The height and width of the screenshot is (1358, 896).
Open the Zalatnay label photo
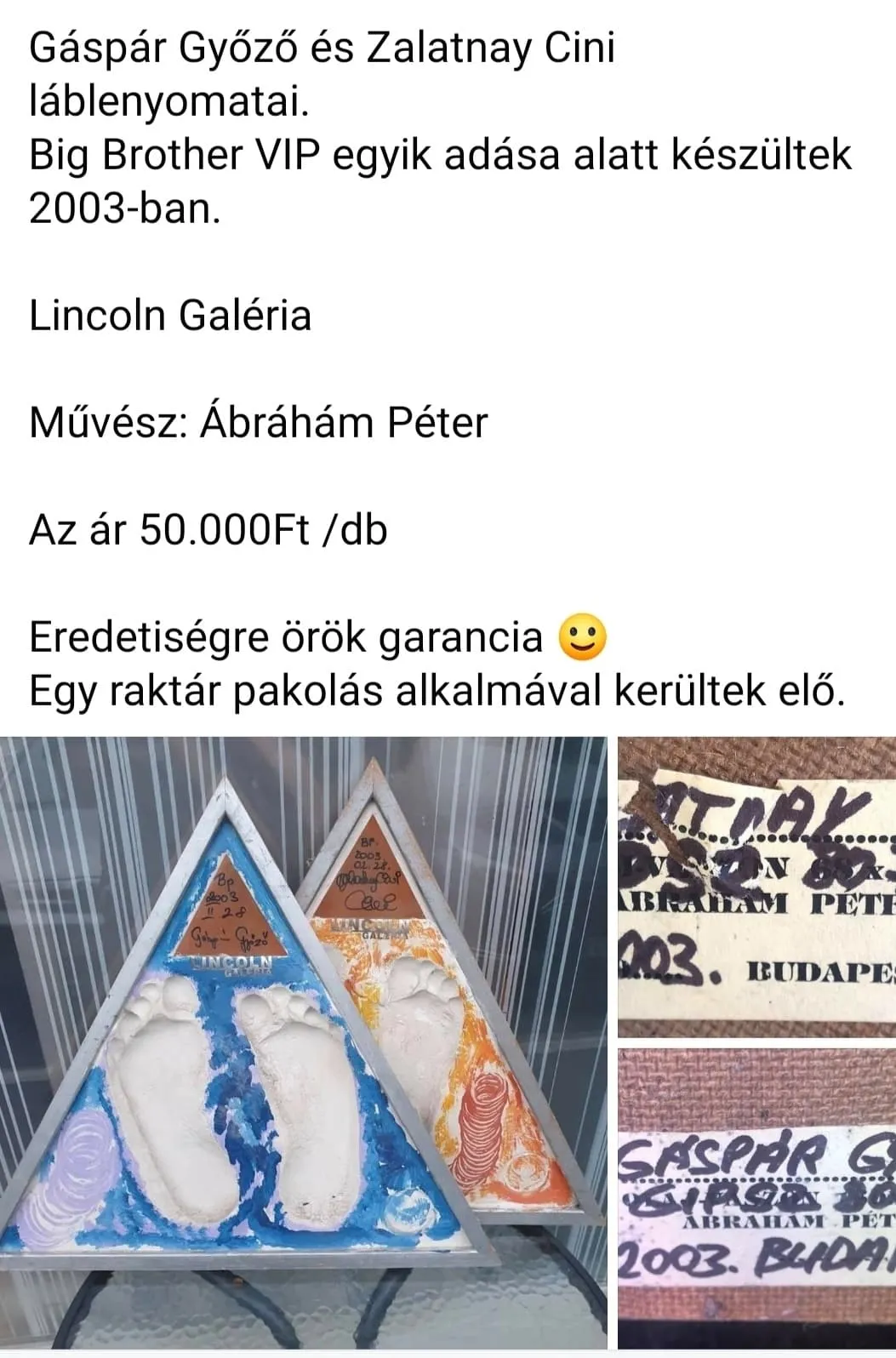click(756, 887)
